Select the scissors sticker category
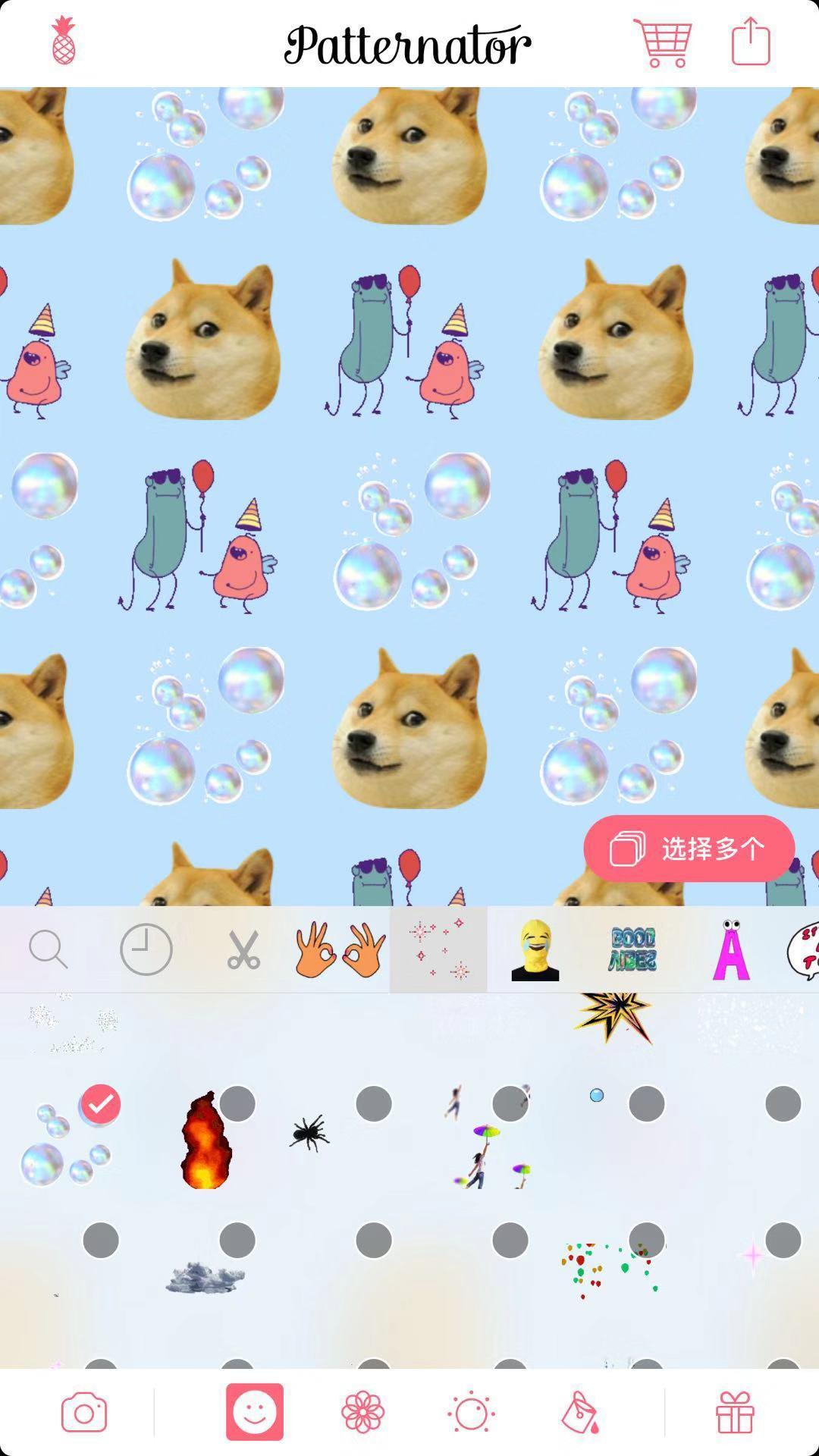This screenshot has width=819, height=1456. click(x=242, y=949)
